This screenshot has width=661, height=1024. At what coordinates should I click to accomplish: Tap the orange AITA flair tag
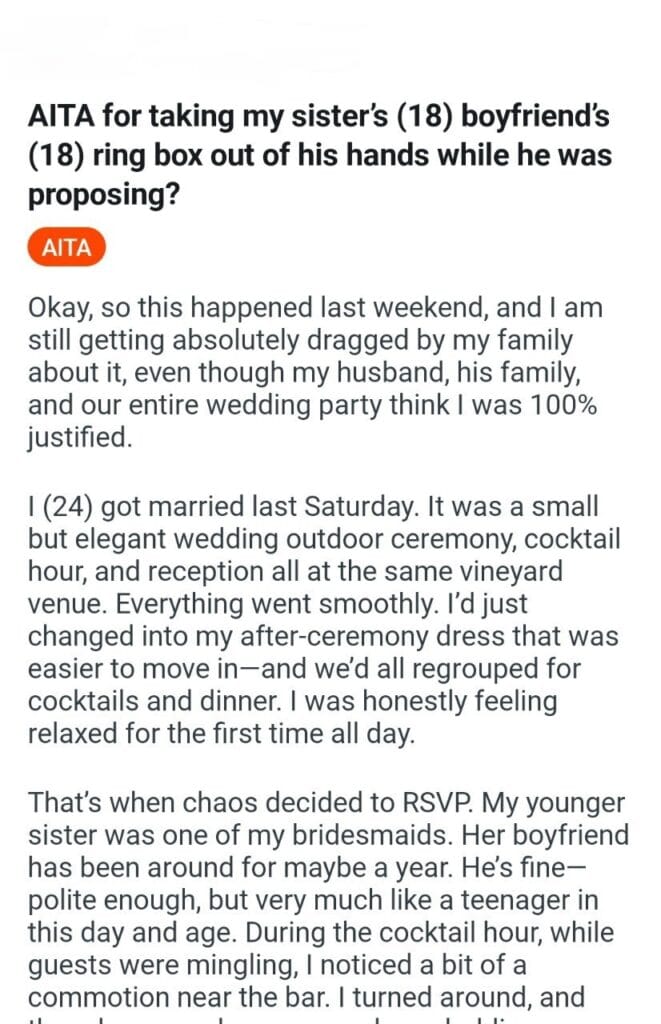point(66,248)
